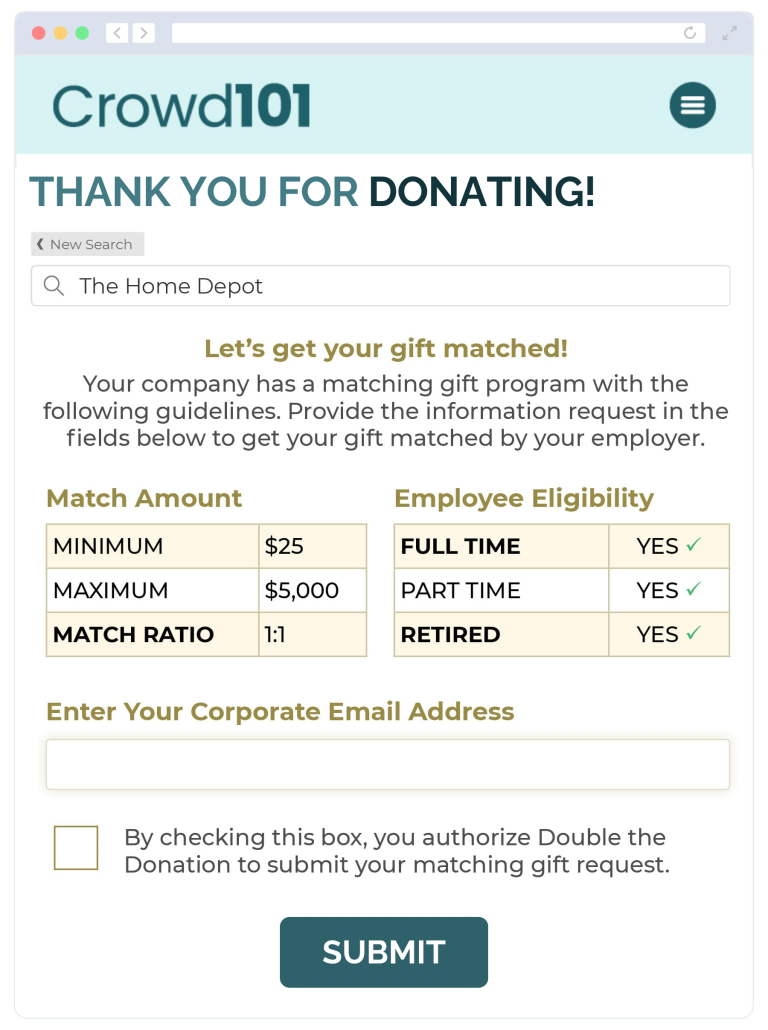Check the matching gift authorization box
This screenshot has width=768, height=1030.
(76, 848)
